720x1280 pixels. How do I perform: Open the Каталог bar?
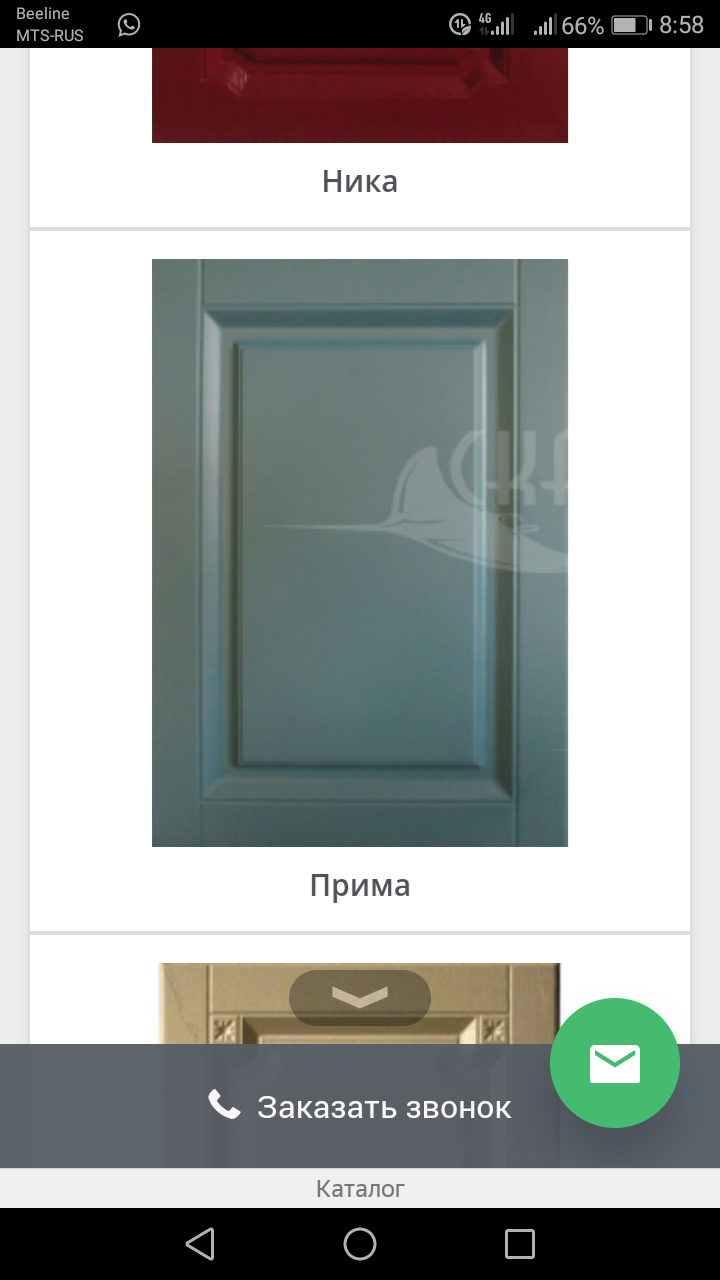360,1188
